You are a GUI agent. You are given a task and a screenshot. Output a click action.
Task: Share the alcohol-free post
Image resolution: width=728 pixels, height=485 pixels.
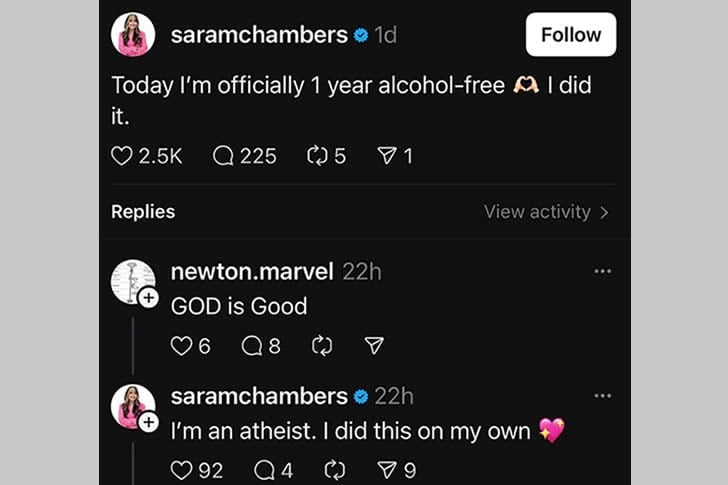pyautogui.click(x=387, y=156)
